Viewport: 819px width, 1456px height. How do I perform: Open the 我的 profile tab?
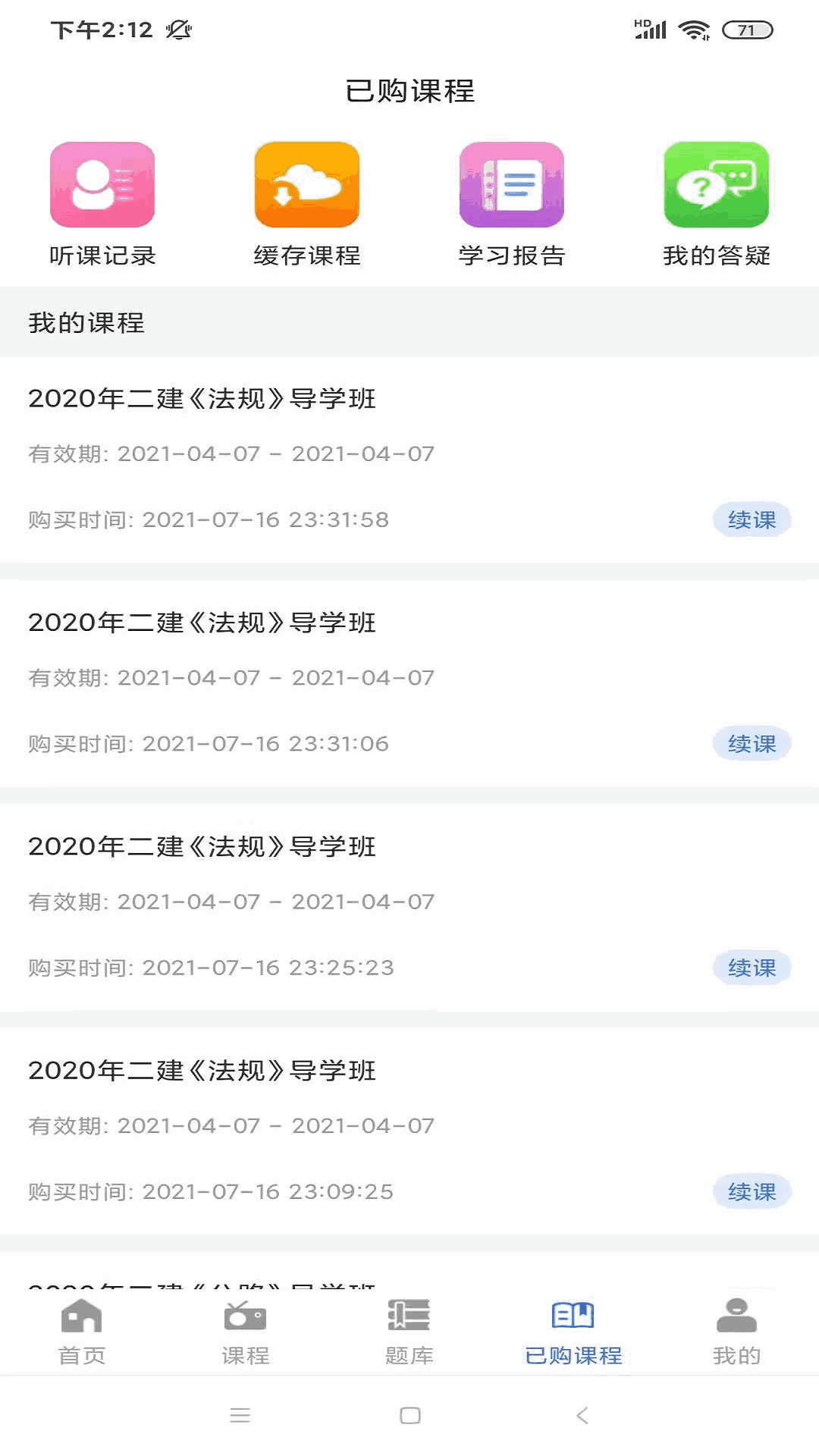click(736, 1332)
